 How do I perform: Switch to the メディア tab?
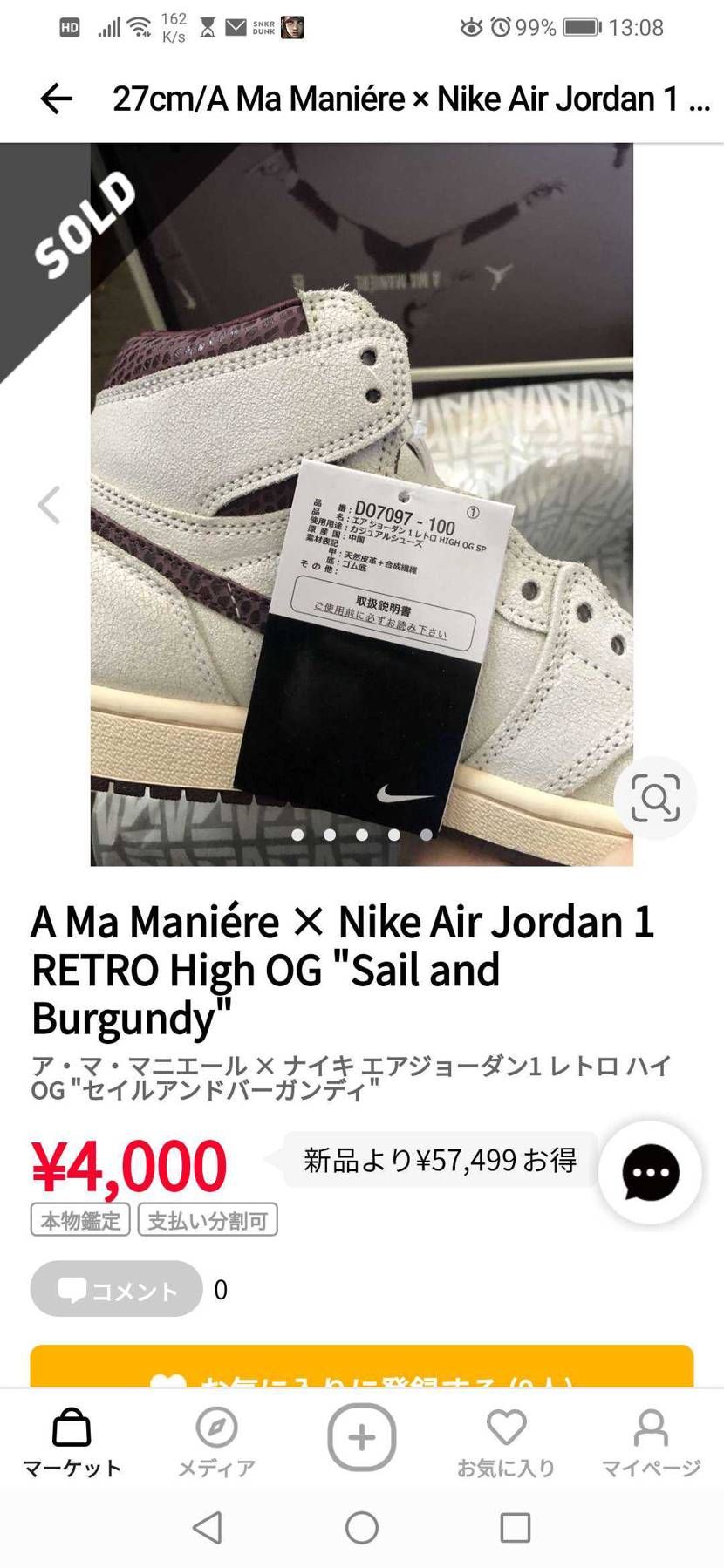216,1443
